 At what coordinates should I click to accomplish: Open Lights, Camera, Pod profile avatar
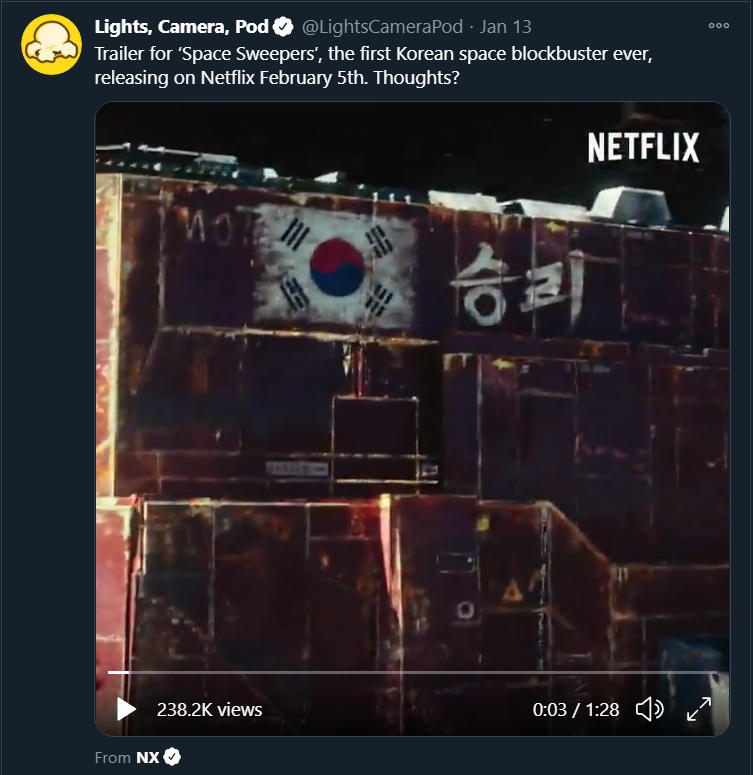point(51,45)
